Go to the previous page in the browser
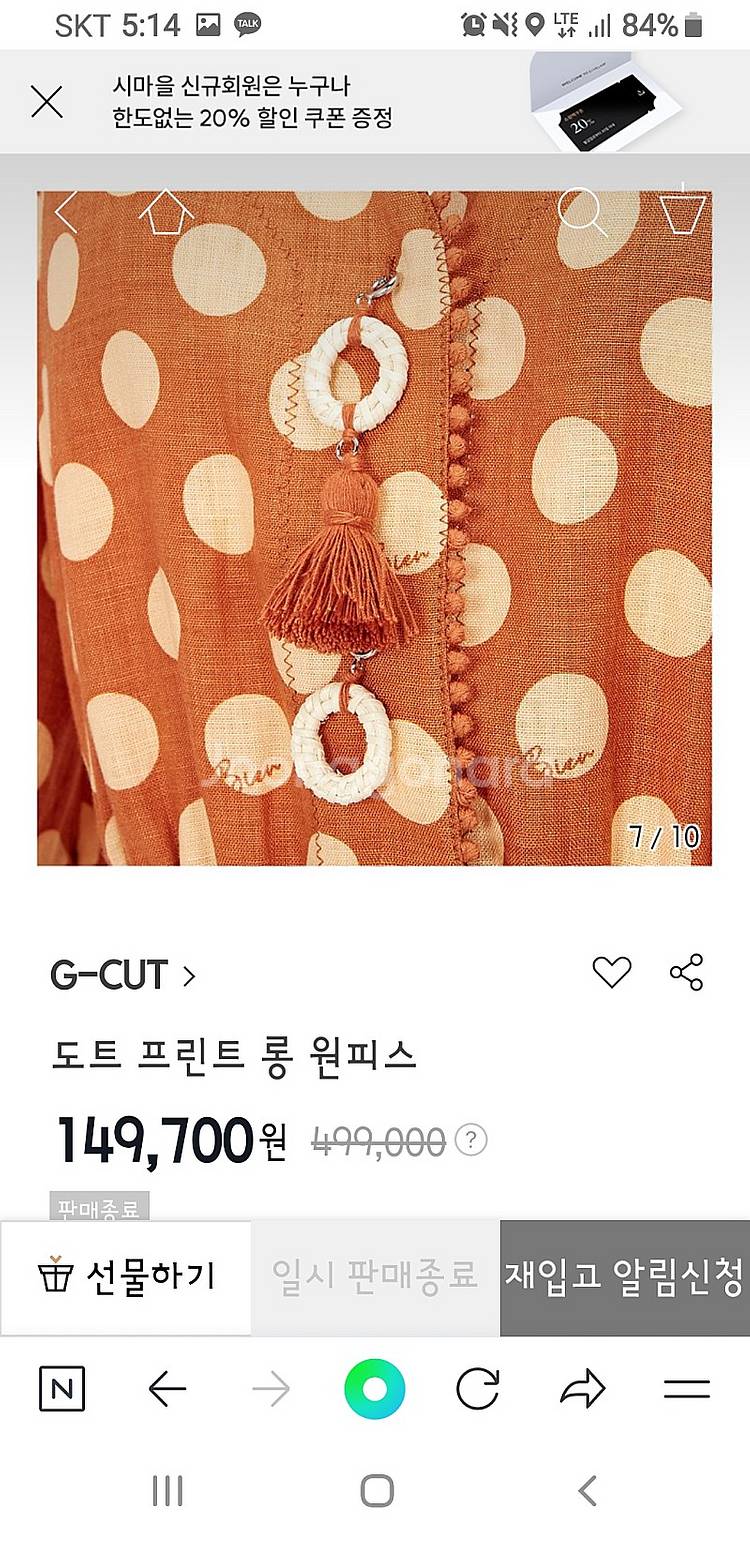This screenshot has width=750, height=1541. 167,1389
